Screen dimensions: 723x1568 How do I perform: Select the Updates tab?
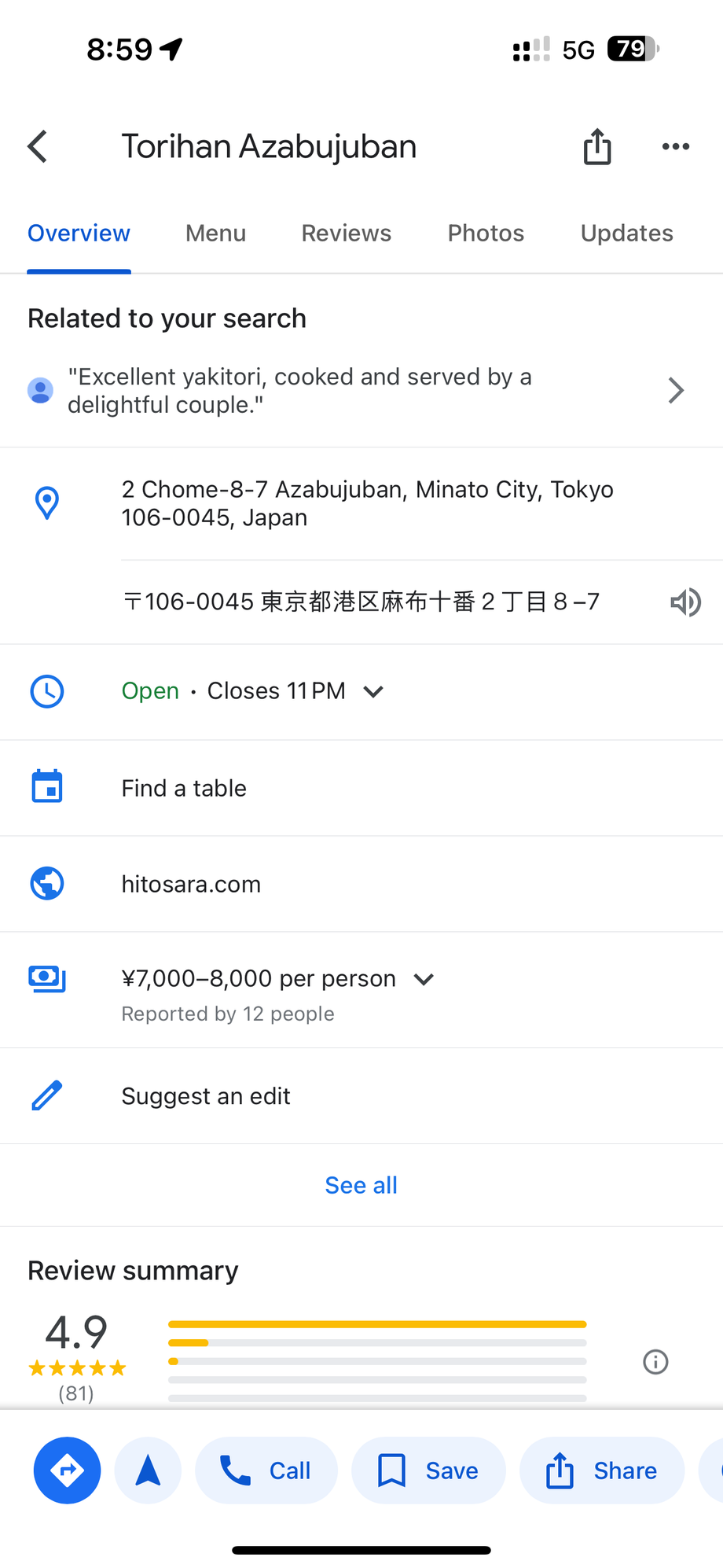tap(626, 234)
